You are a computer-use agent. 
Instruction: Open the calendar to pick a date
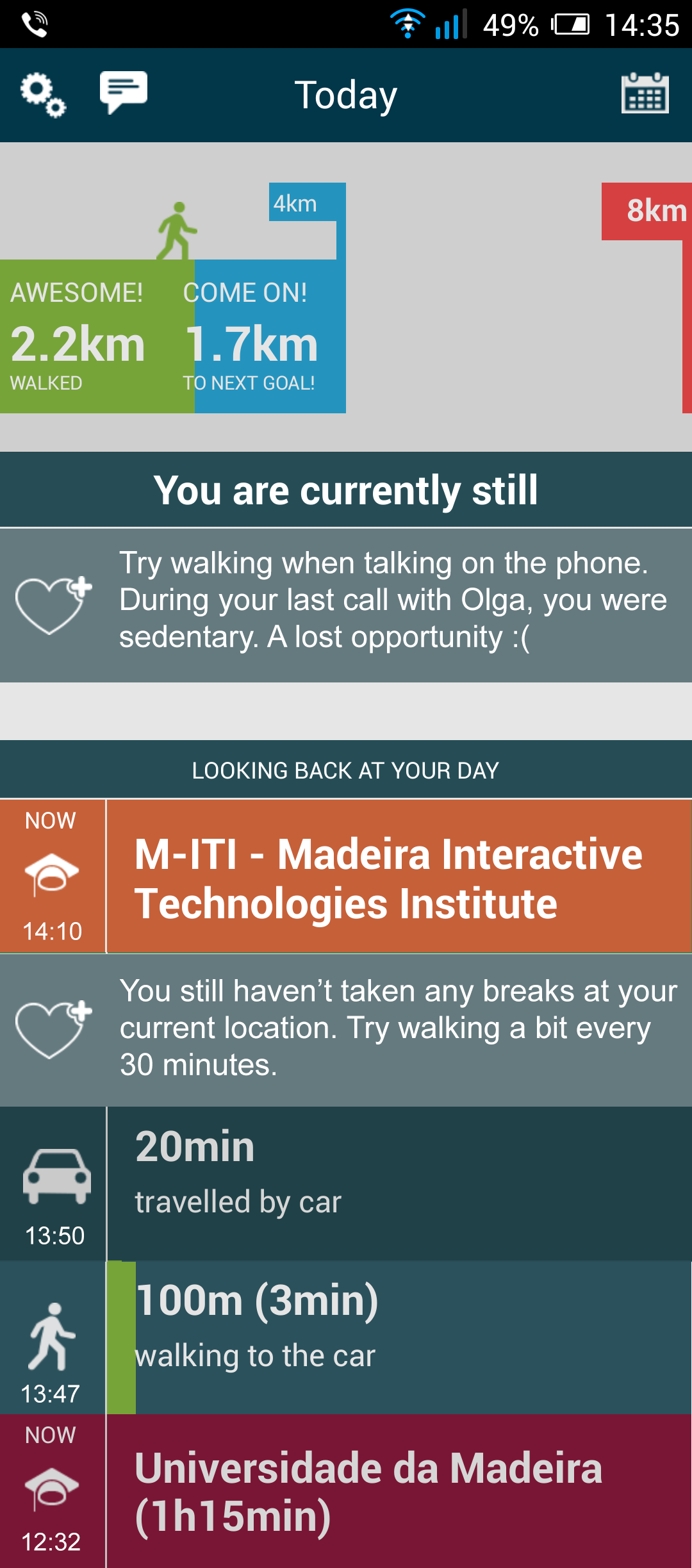[x=645, y=94]
